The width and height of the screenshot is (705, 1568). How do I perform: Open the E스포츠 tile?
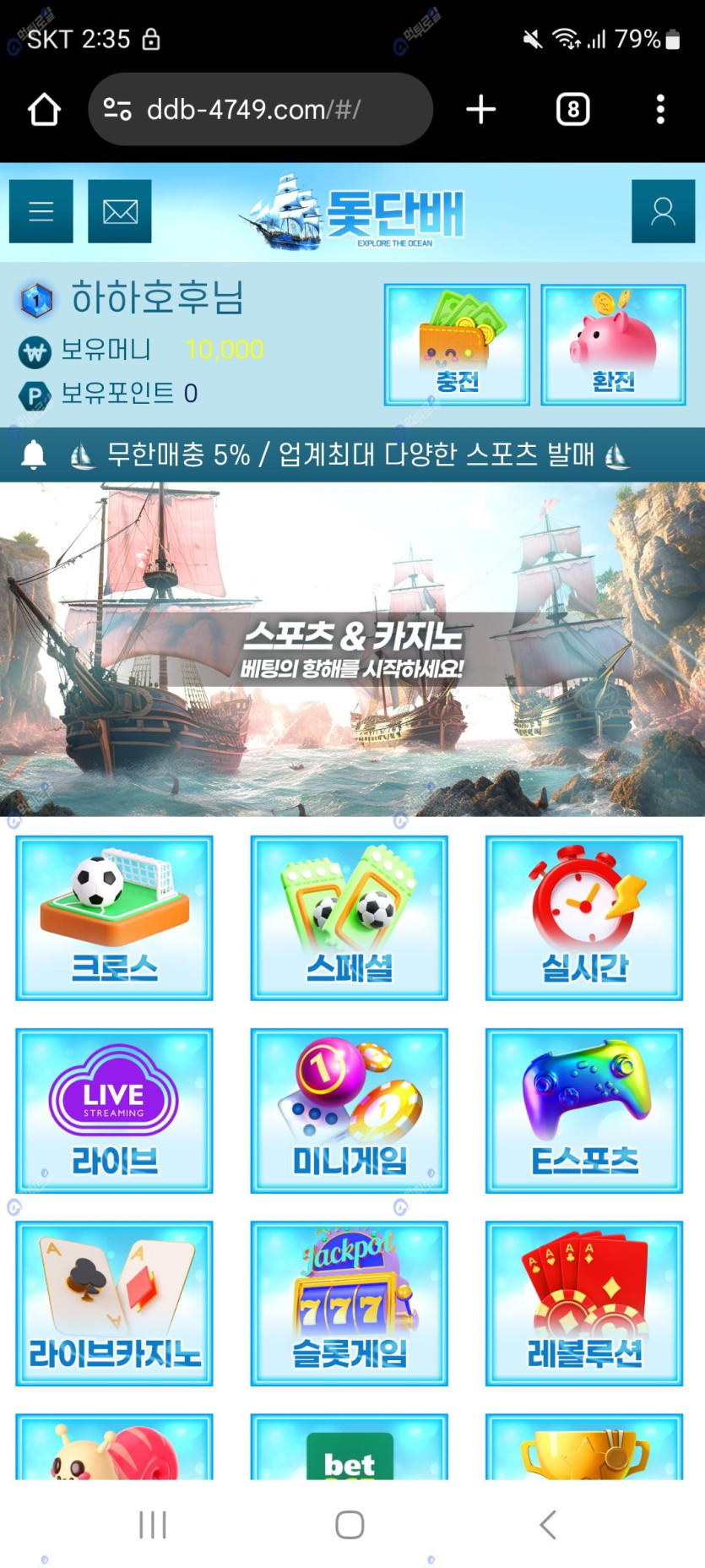584,1110
